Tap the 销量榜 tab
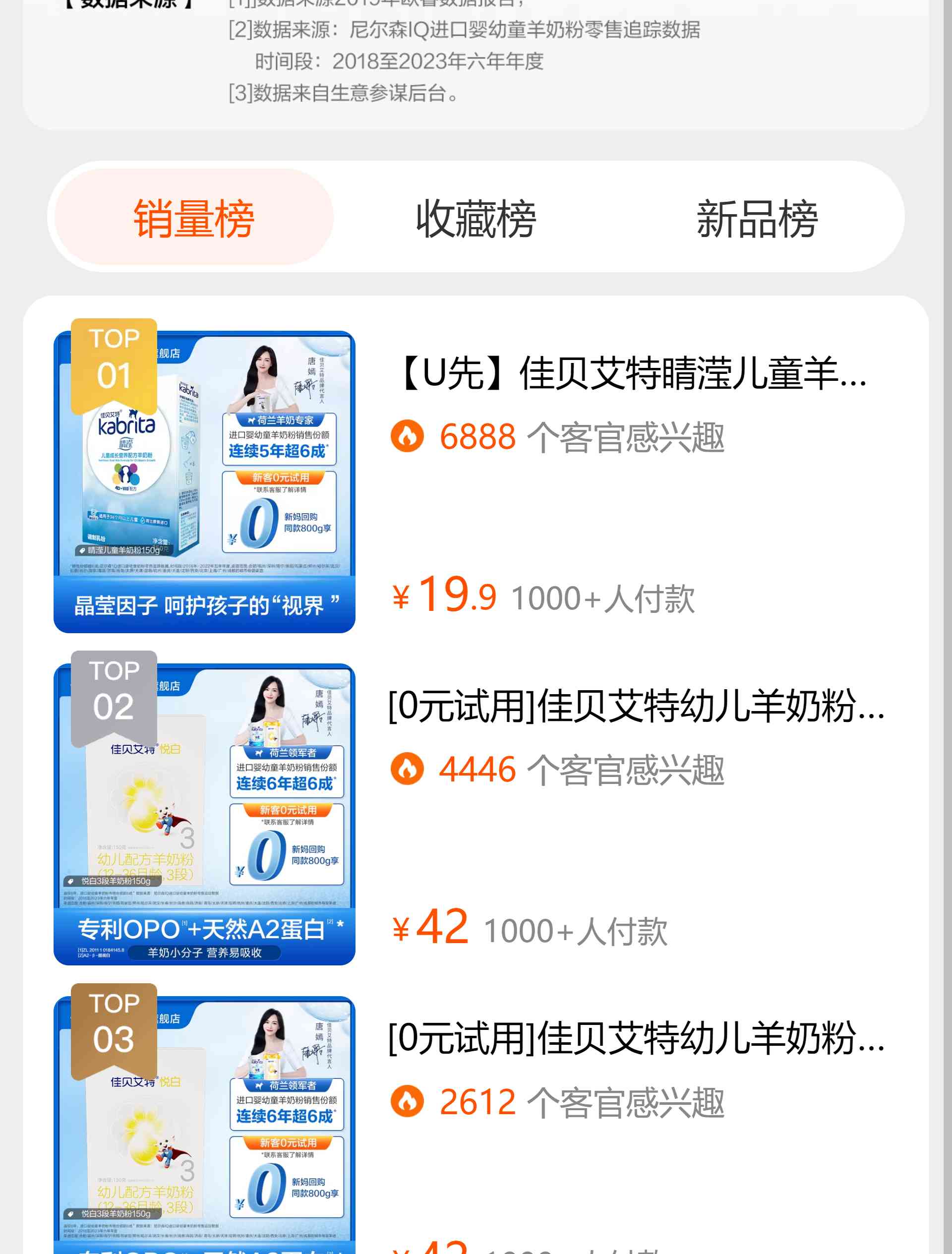952x1254 pixels. pyautogui.click(x=194, y=218)
